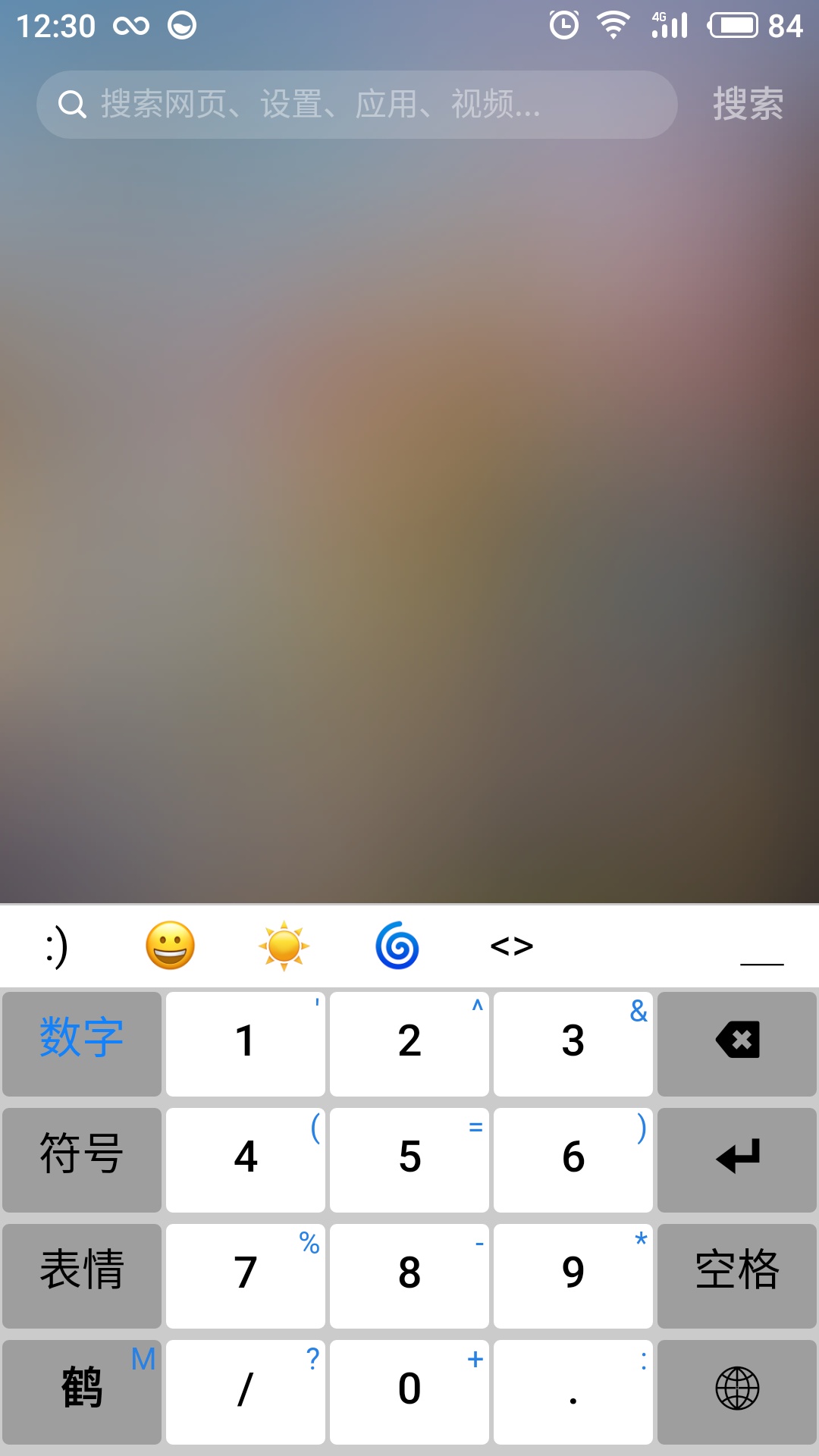Collapse the keyboard with the underline handle
This screenshot has height=1456, width=819.
(761, 954)
